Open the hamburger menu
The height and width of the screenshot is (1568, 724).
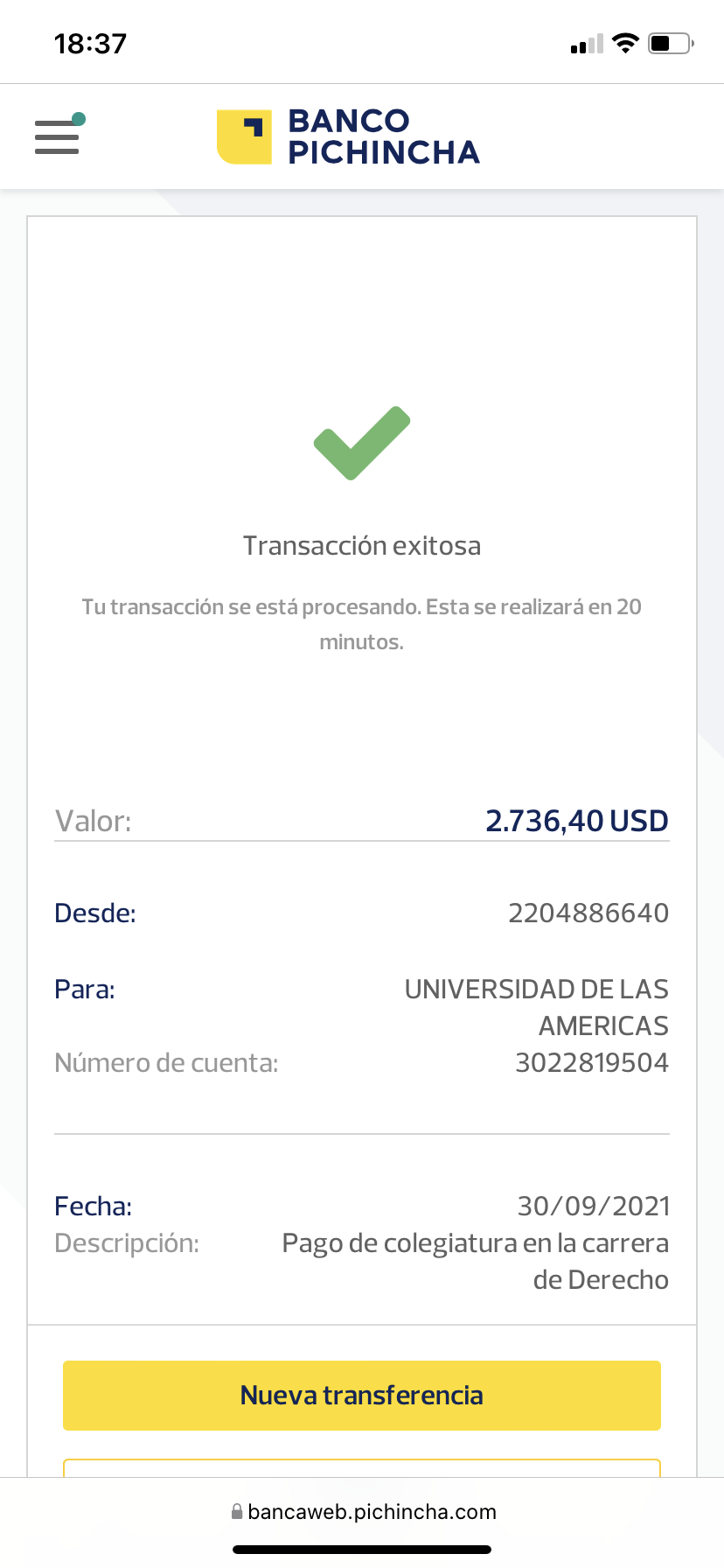click(x=58, y=136)
